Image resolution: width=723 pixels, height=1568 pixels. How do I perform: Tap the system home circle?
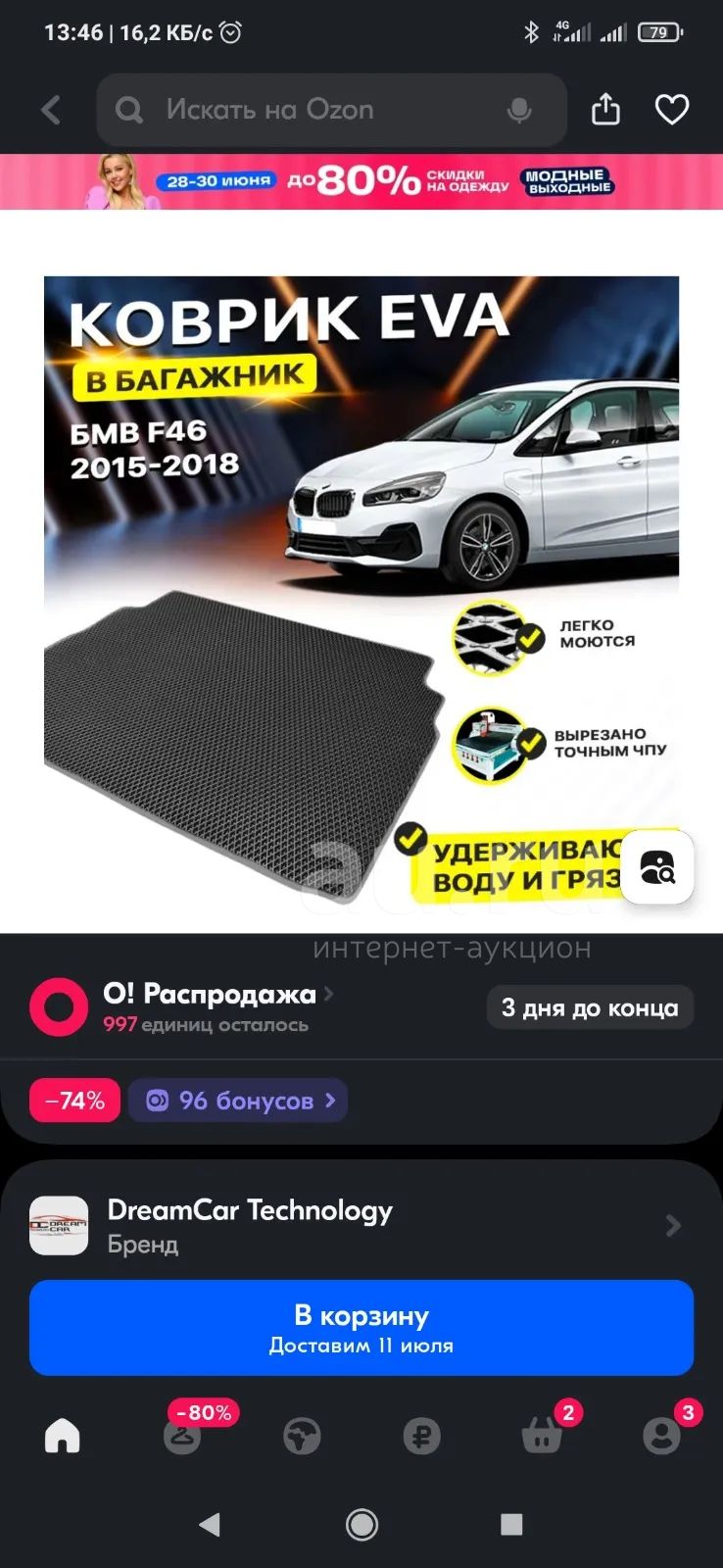[x=361, y=1524]
